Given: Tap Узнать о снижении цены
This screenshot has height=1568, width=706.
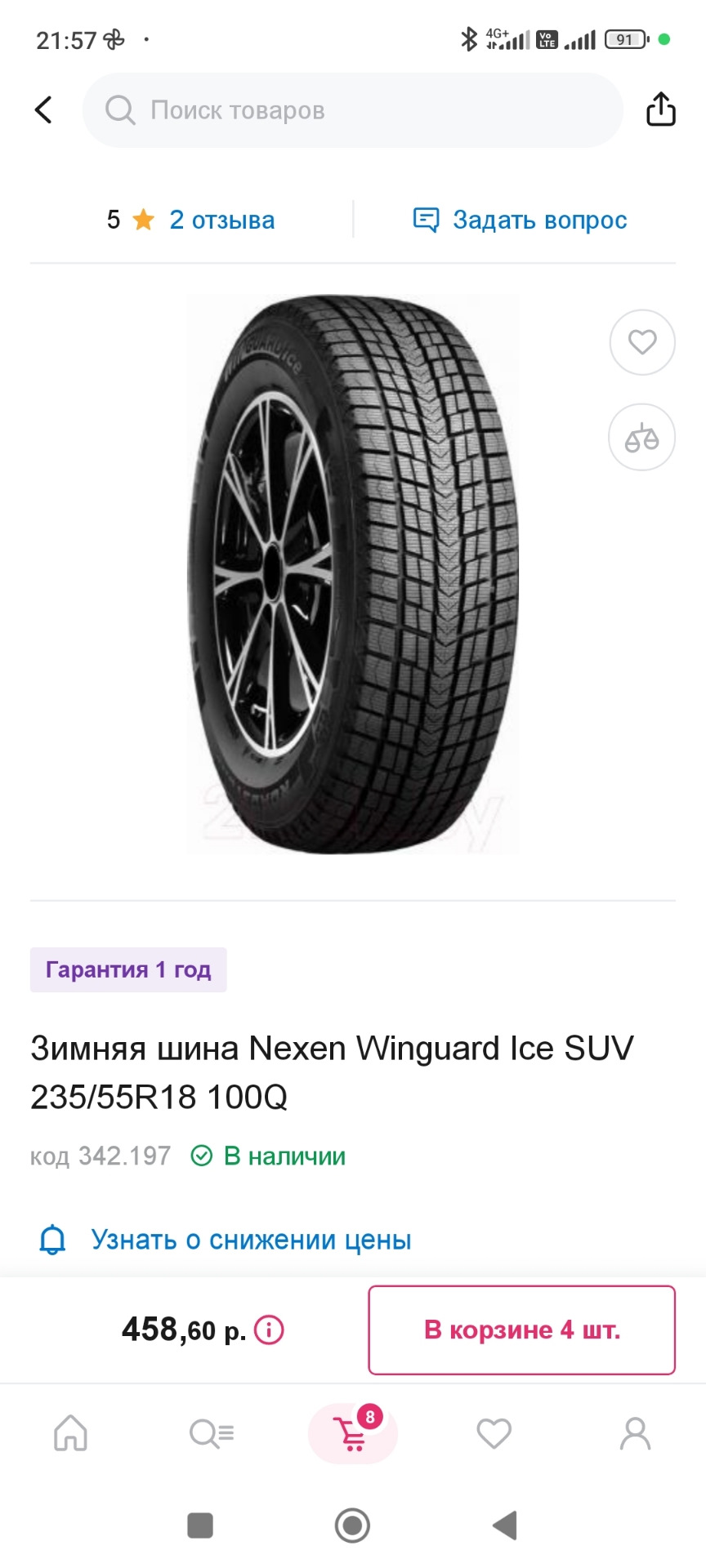Looking at the screenshot, I should (250, 1240).
